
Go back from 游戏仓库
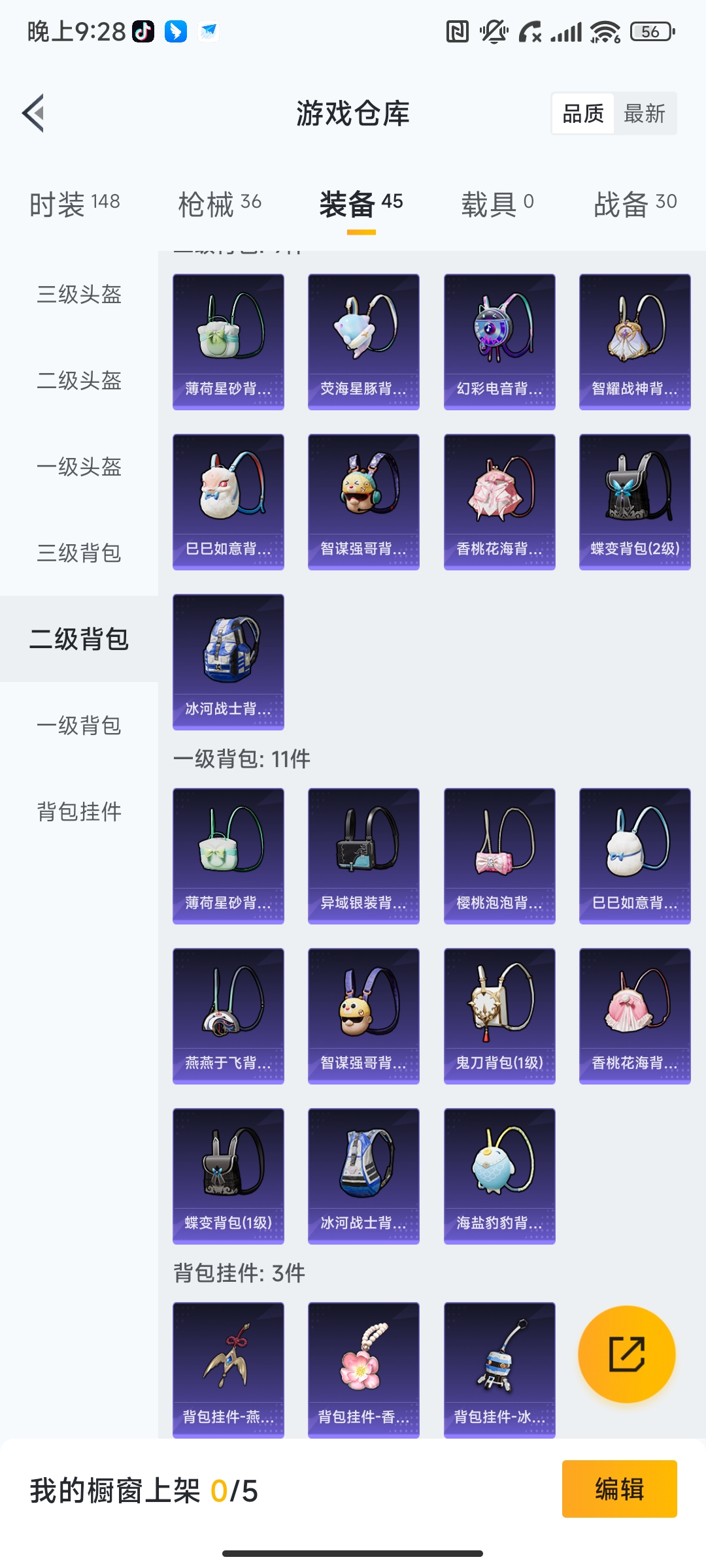click(34, 113)
